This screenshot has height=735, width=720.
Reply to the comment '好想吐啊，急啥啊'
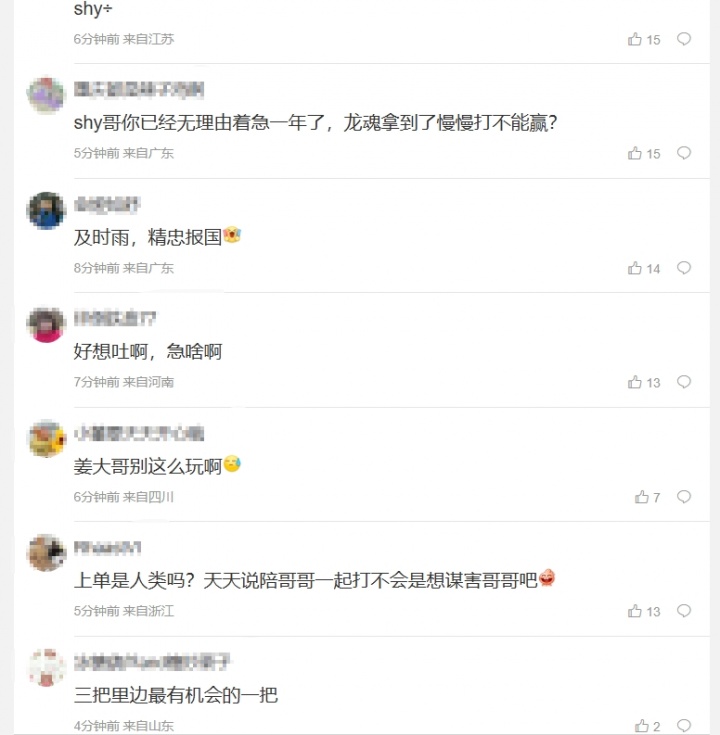684,382
